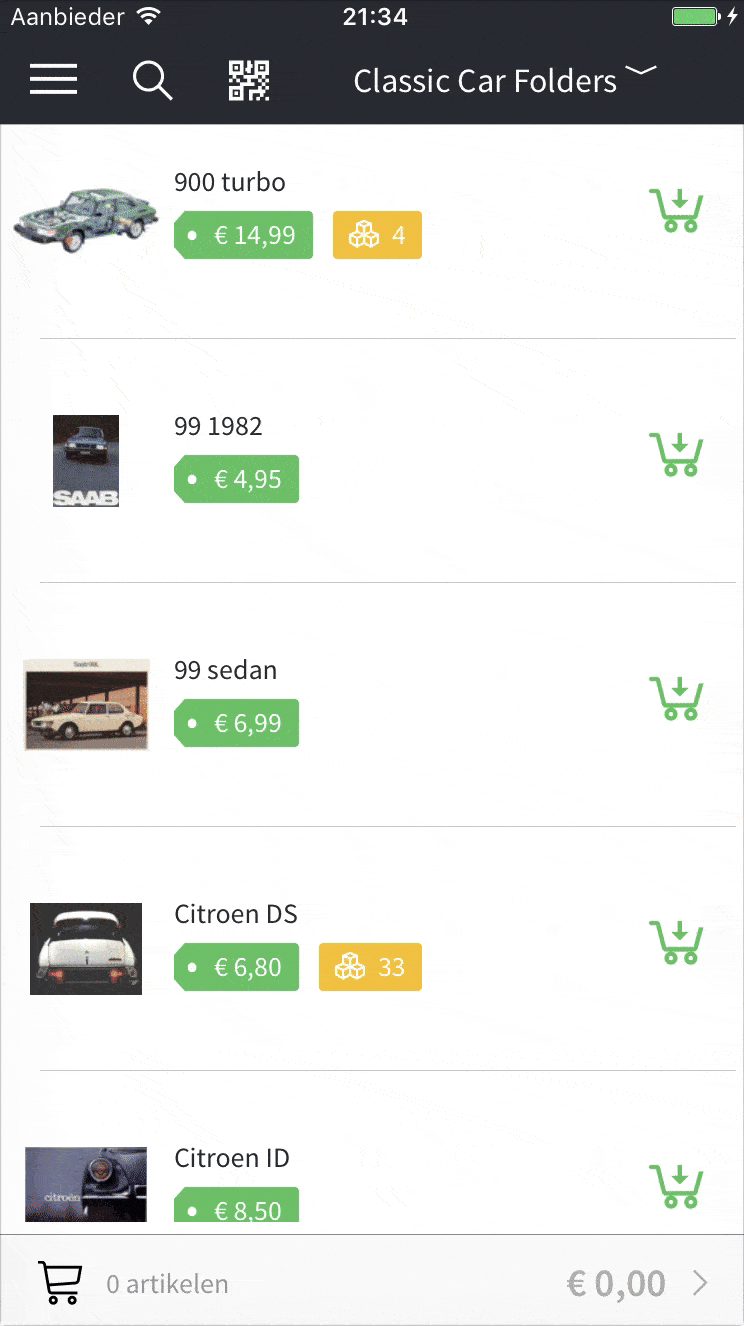Add Citroen ID to cart
744x1326 pixels.
(x=677, y=1187)
